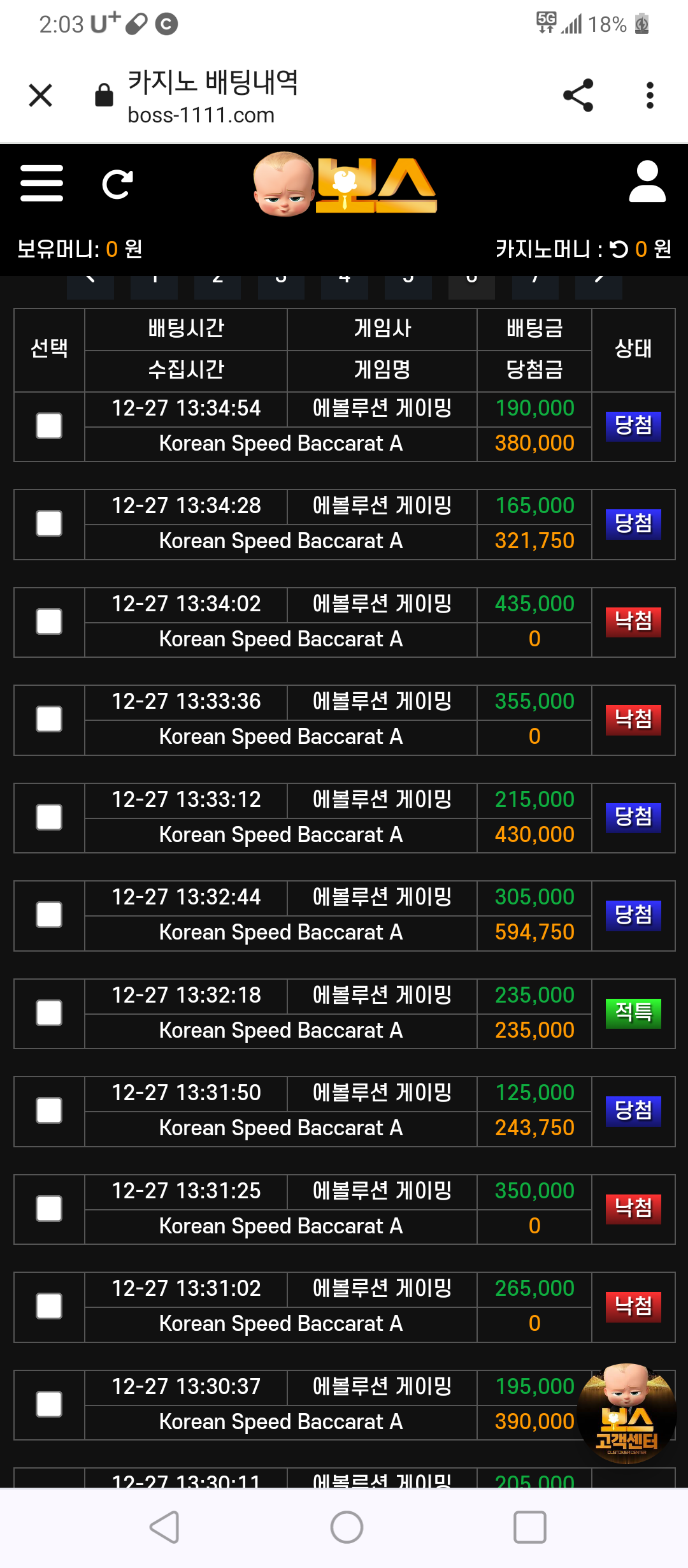
Task: Tap the refresh icon beside the menu
Action: pos(118,184)
